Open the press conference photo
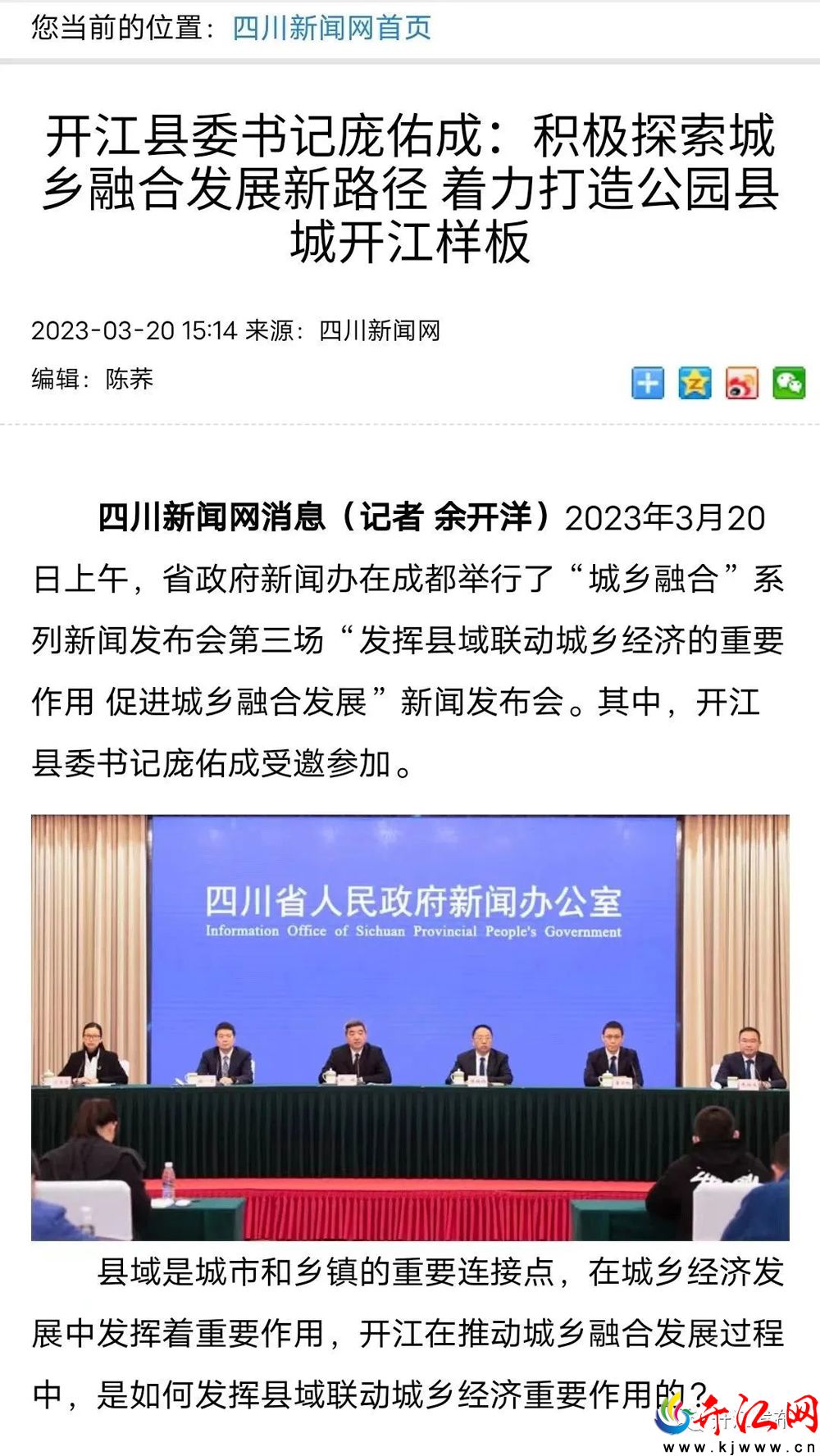820x1456 pixels. coord(410,1026)
